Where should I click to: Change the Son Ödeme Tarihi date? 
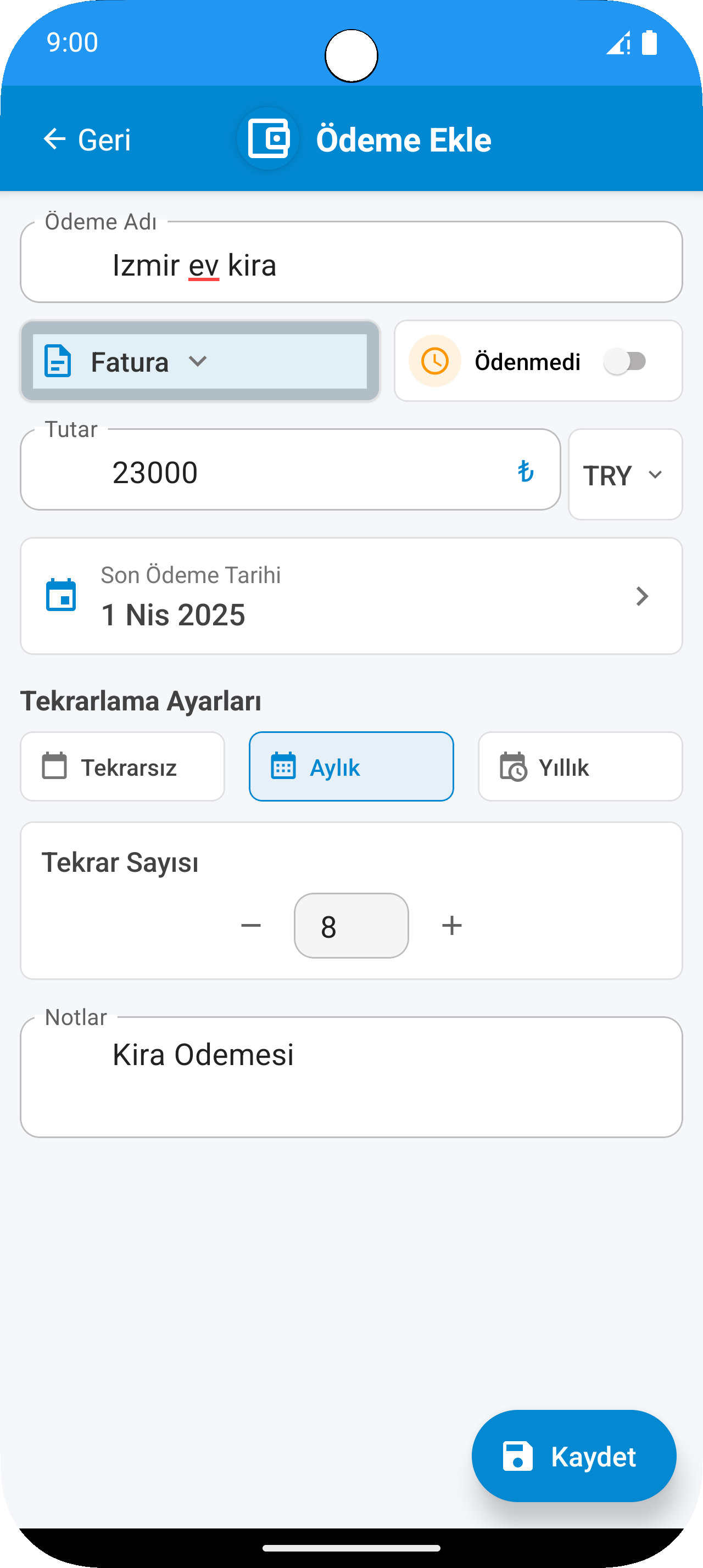(351, 596)
